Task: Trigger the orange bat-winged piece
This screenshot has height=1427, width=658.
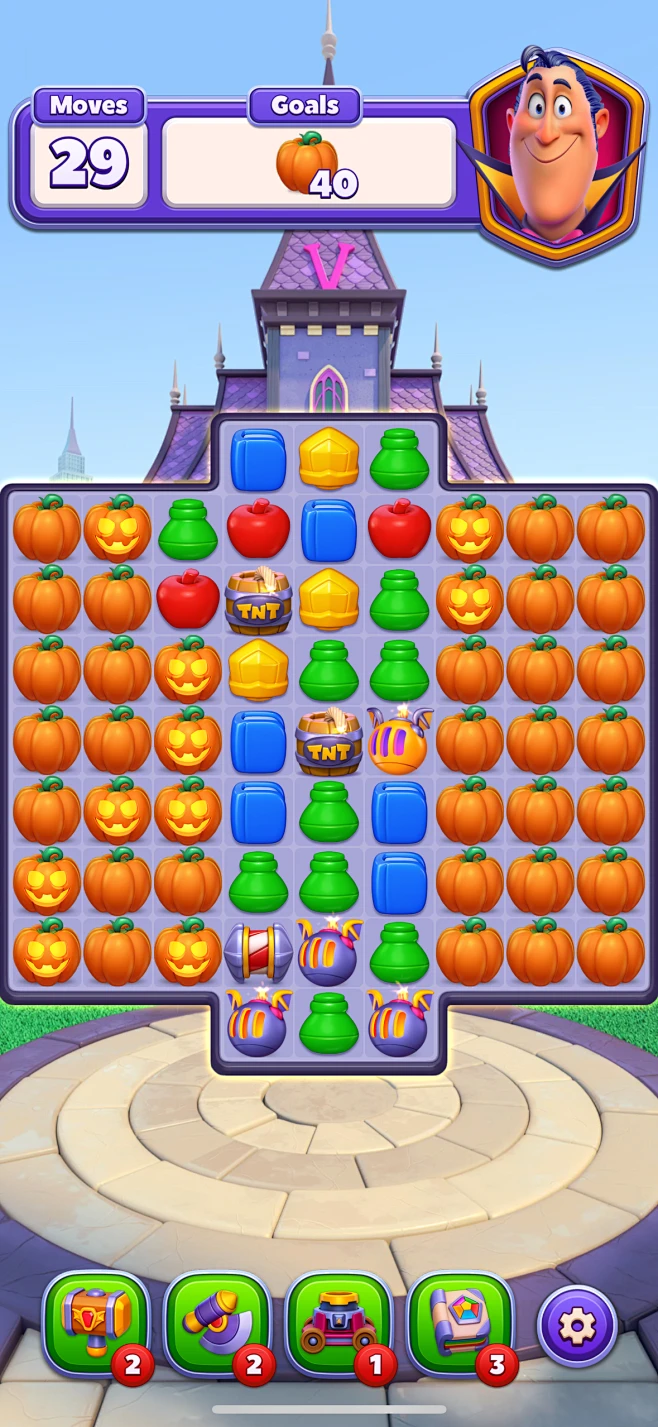Action: [399, 740]
